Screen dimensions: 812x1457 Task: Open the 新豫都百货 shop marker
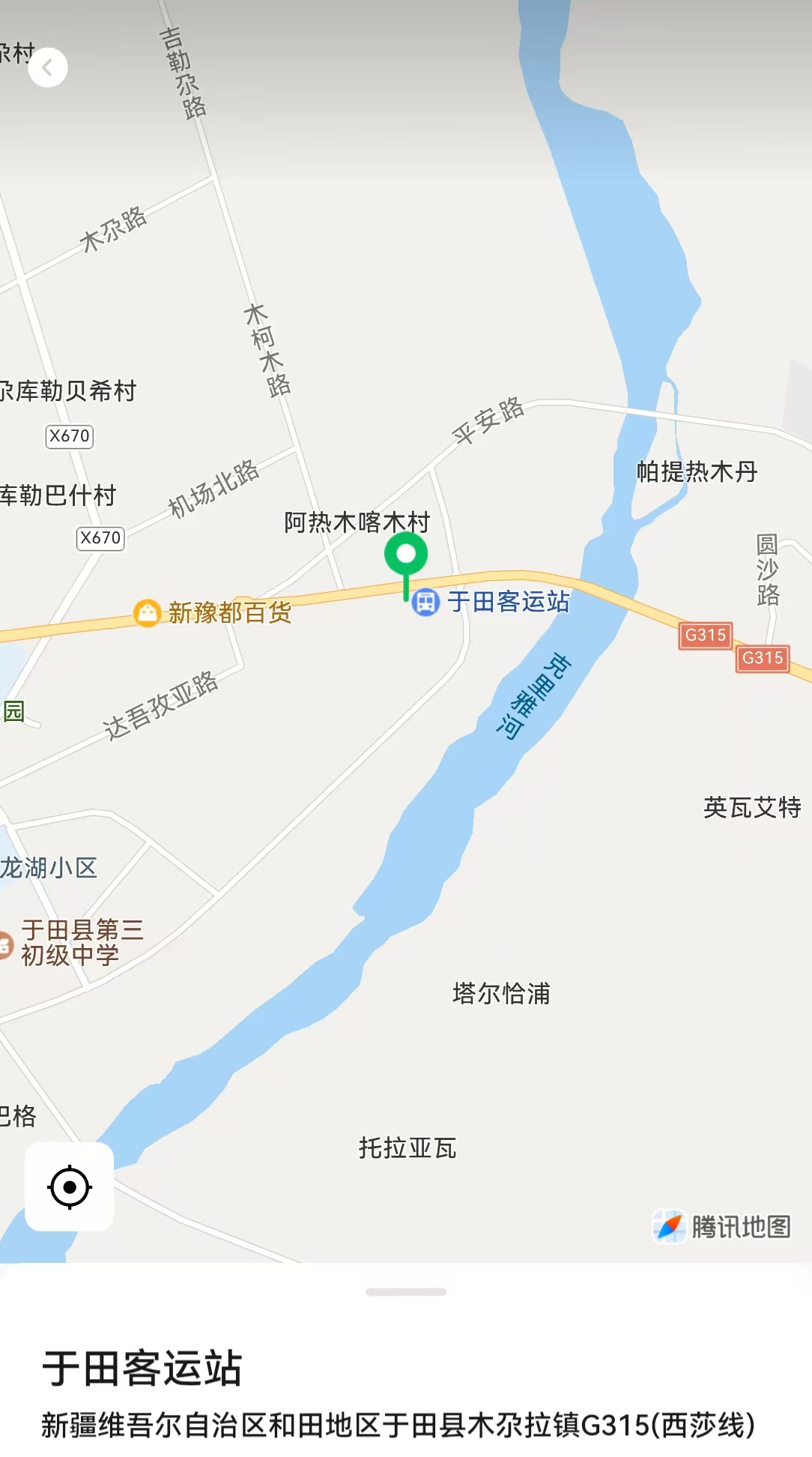click(x=148, y=612)
